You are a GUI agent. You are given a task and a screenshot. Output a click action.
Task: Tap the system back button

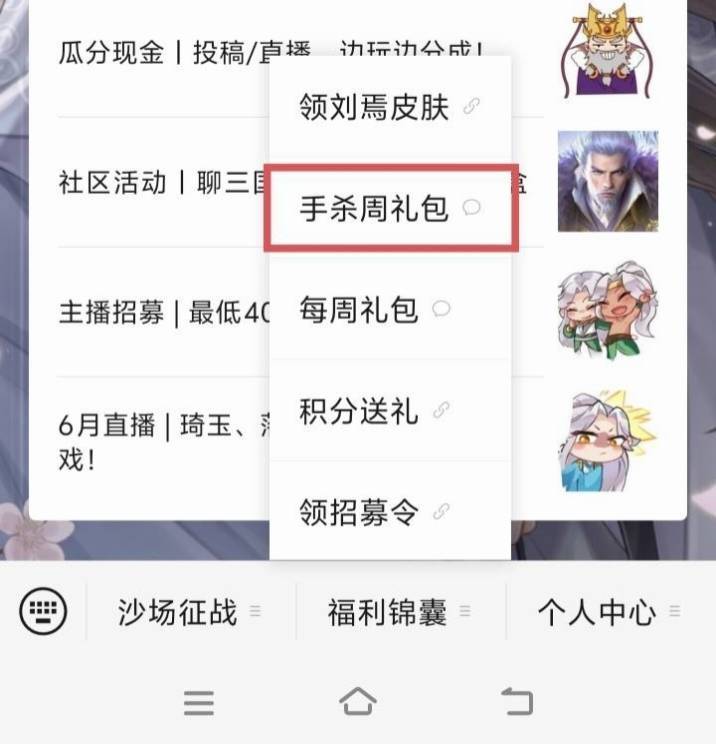[x=517, y=702]
